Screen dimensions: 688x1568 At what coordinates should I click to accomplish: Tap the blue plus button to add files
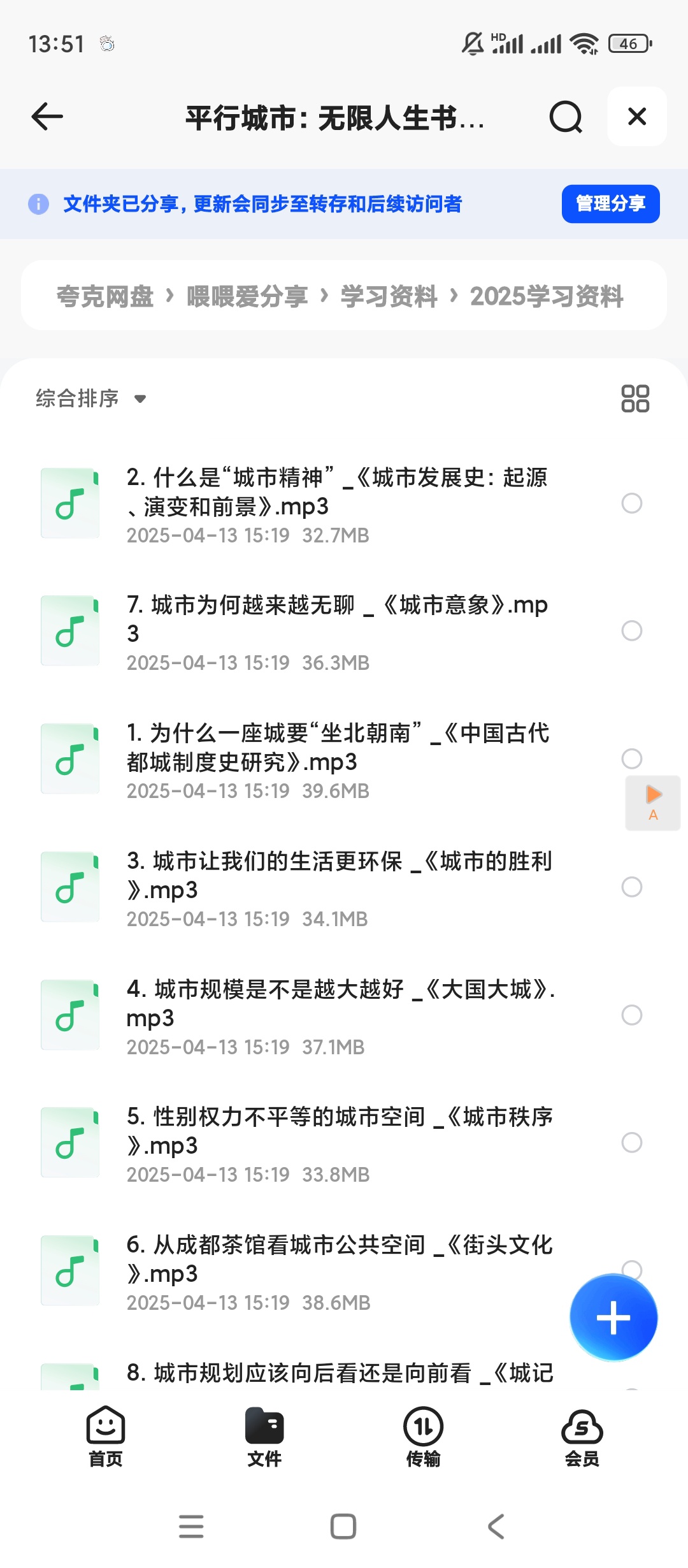point(612,1317)
